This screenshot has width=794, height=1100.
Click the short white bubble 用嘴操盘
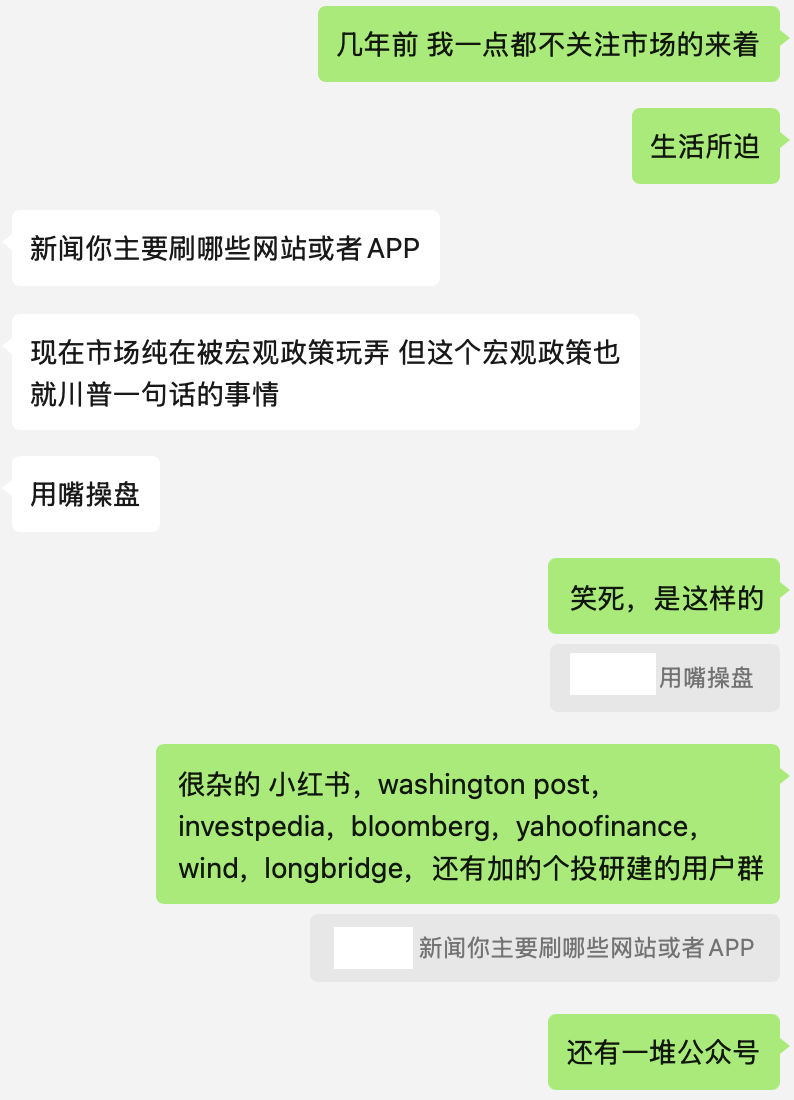(85, 494)
